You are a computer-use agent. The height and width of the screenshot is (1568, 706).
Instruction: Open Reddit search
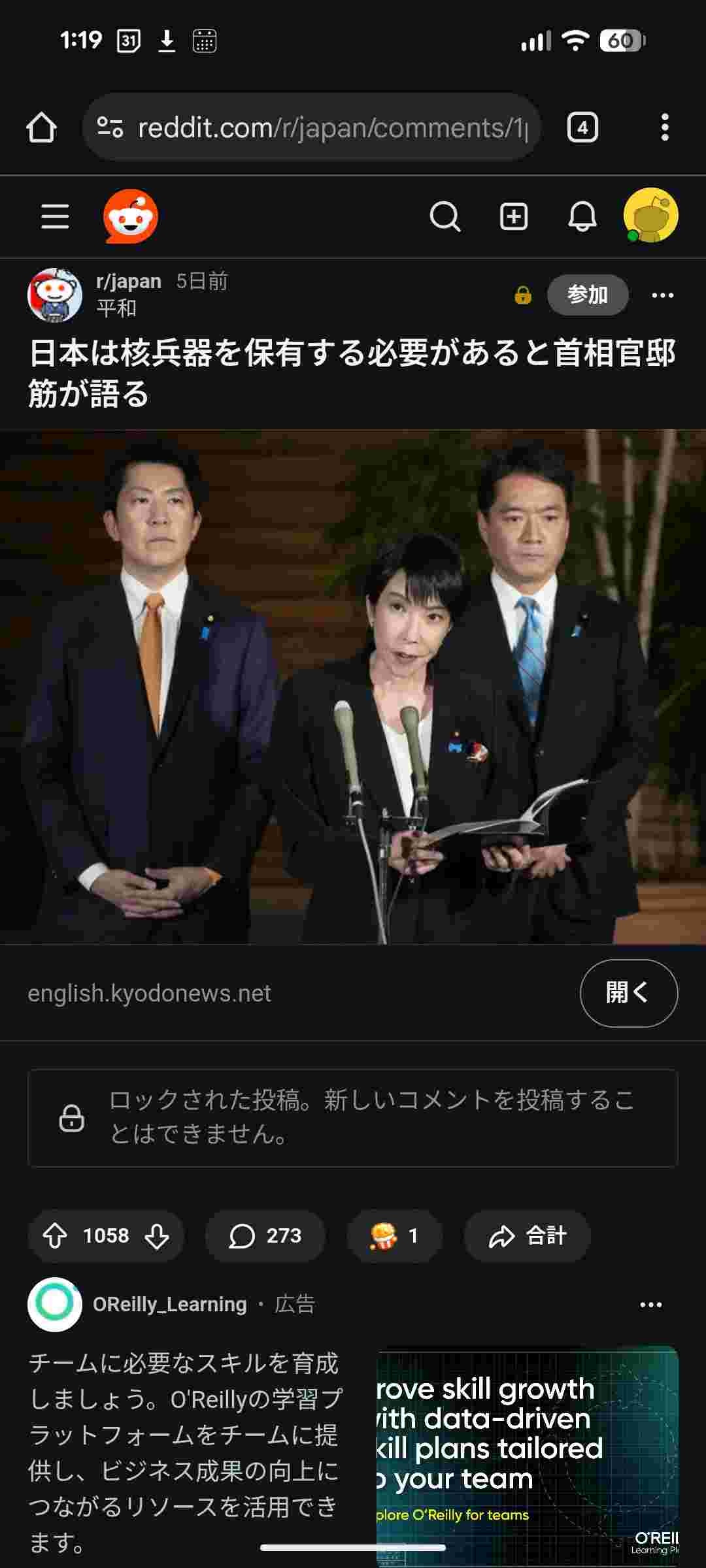coord(445,216)
